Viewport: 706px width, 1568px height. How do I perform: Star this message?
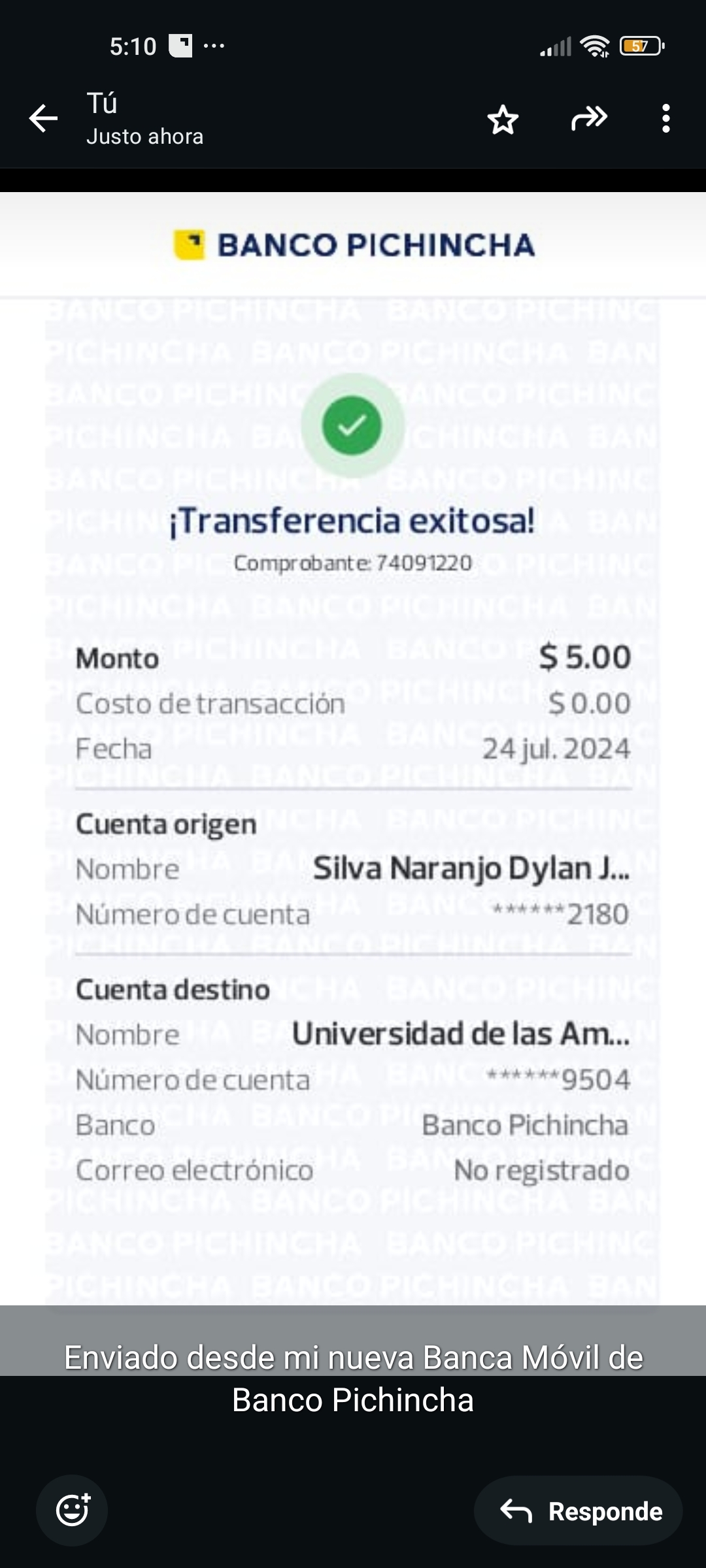click(503, 120)
